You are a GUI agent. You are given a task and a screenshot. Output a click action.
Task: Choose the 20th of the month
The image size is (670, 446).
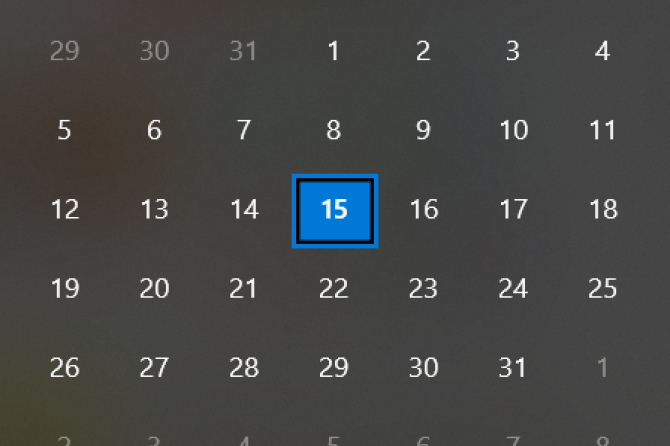click(154, 289)
